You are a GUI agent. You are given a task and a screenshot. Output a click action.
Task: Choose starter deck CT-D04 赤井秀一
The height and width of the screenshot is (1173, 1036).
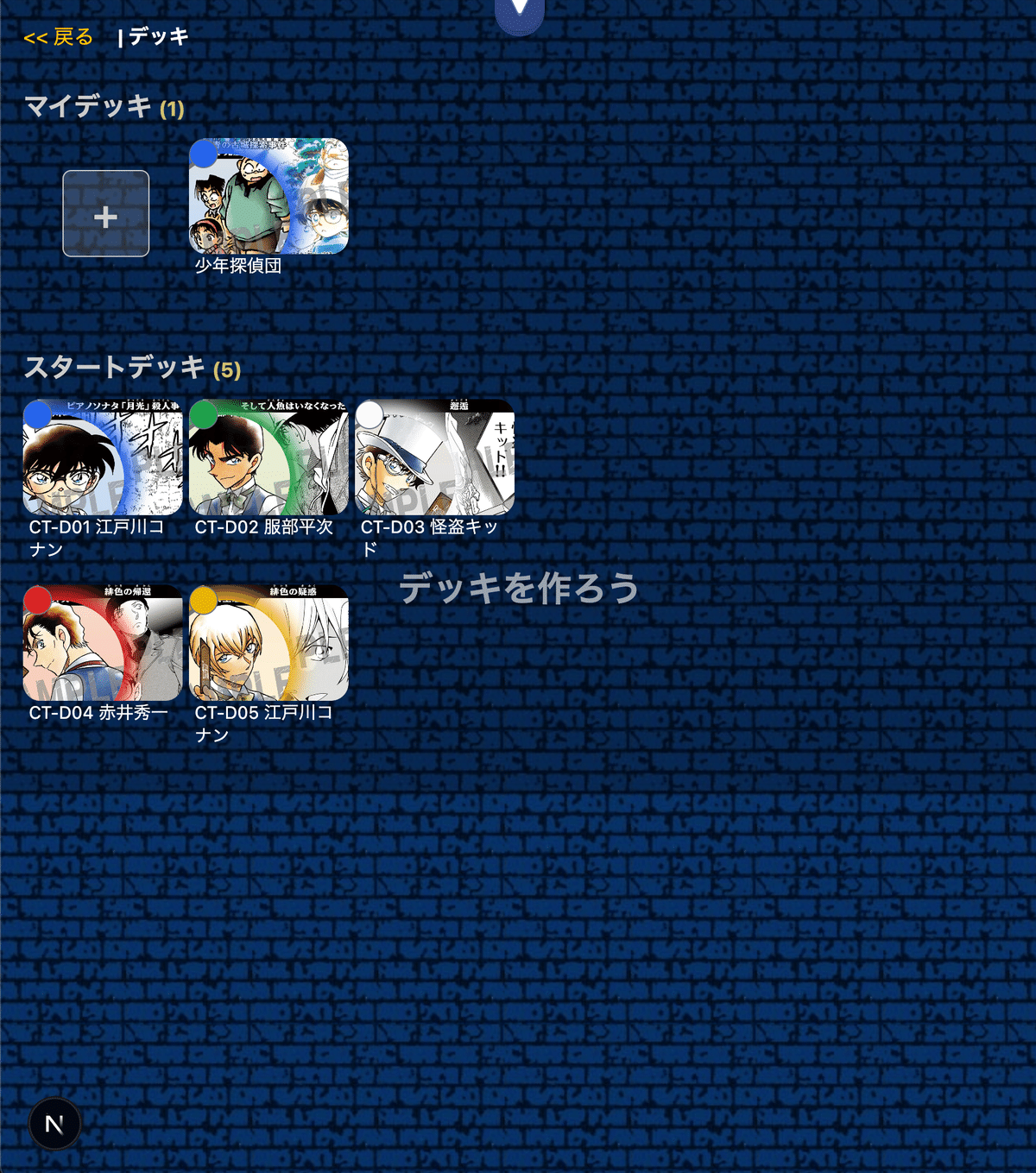tap(103, 643)
